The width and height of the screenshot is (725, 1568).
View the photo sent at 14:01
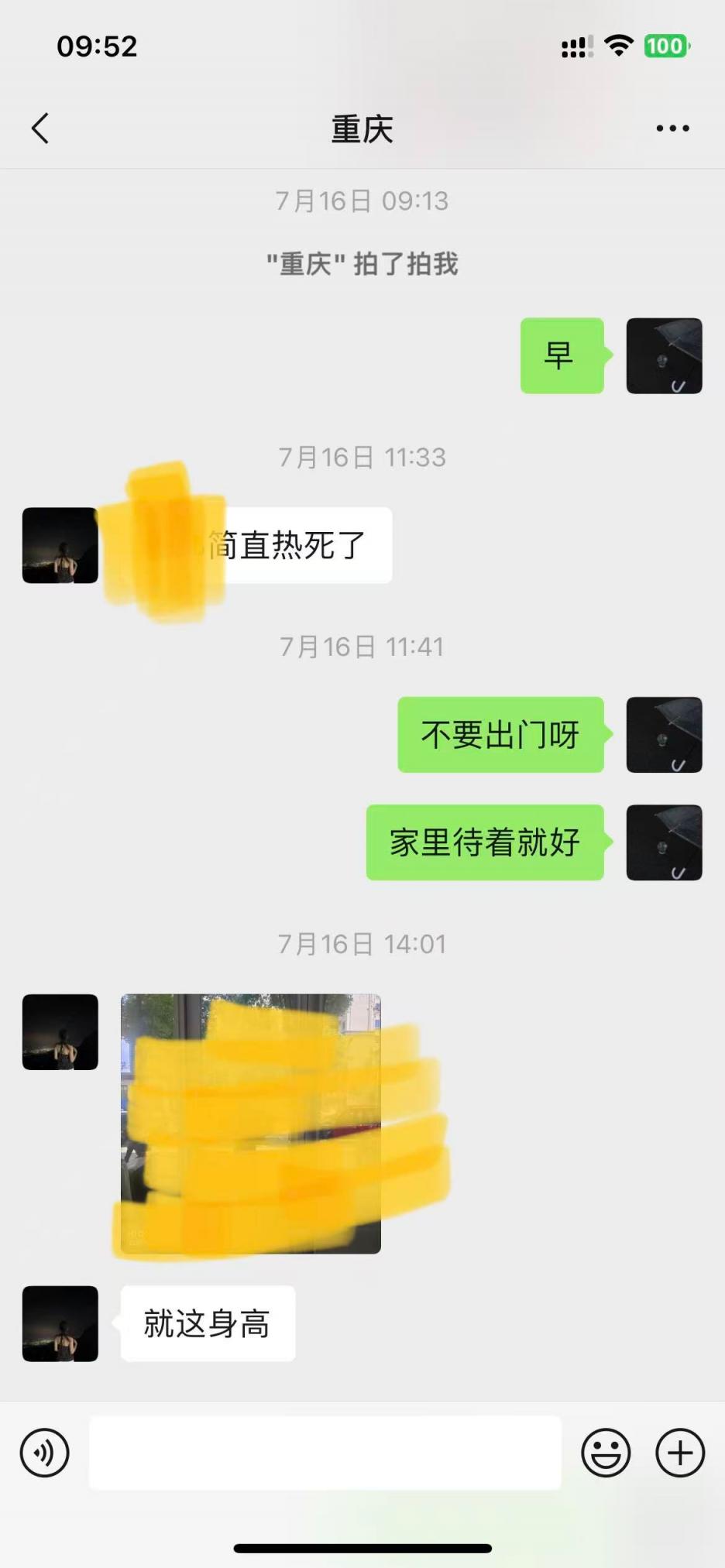(x=251, y=1123)
